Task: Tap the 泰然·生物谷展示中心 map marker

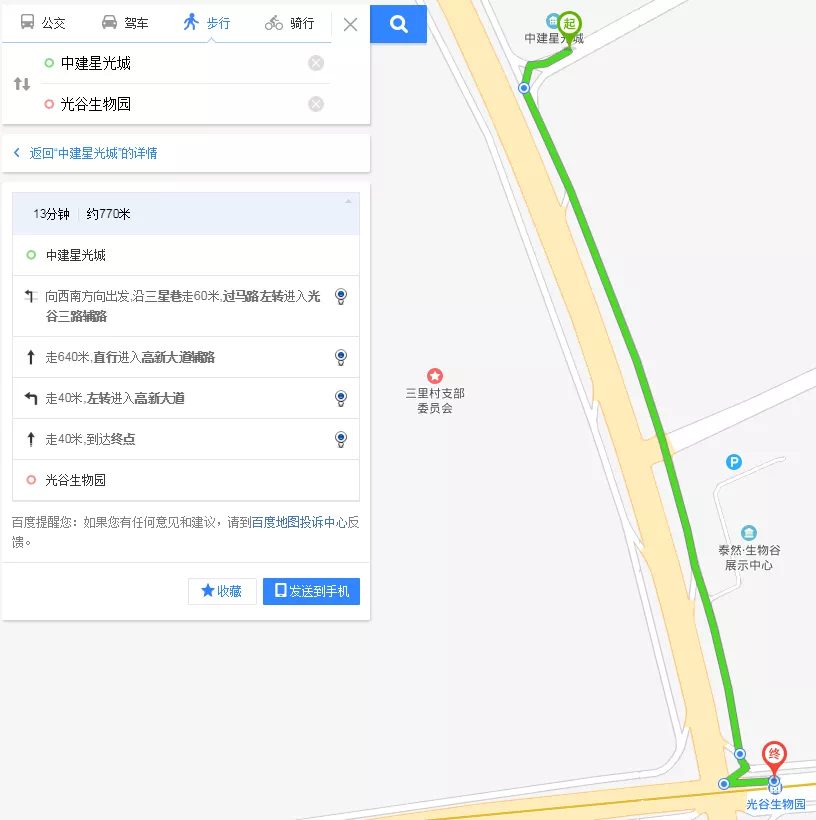Action: (749, 533)
